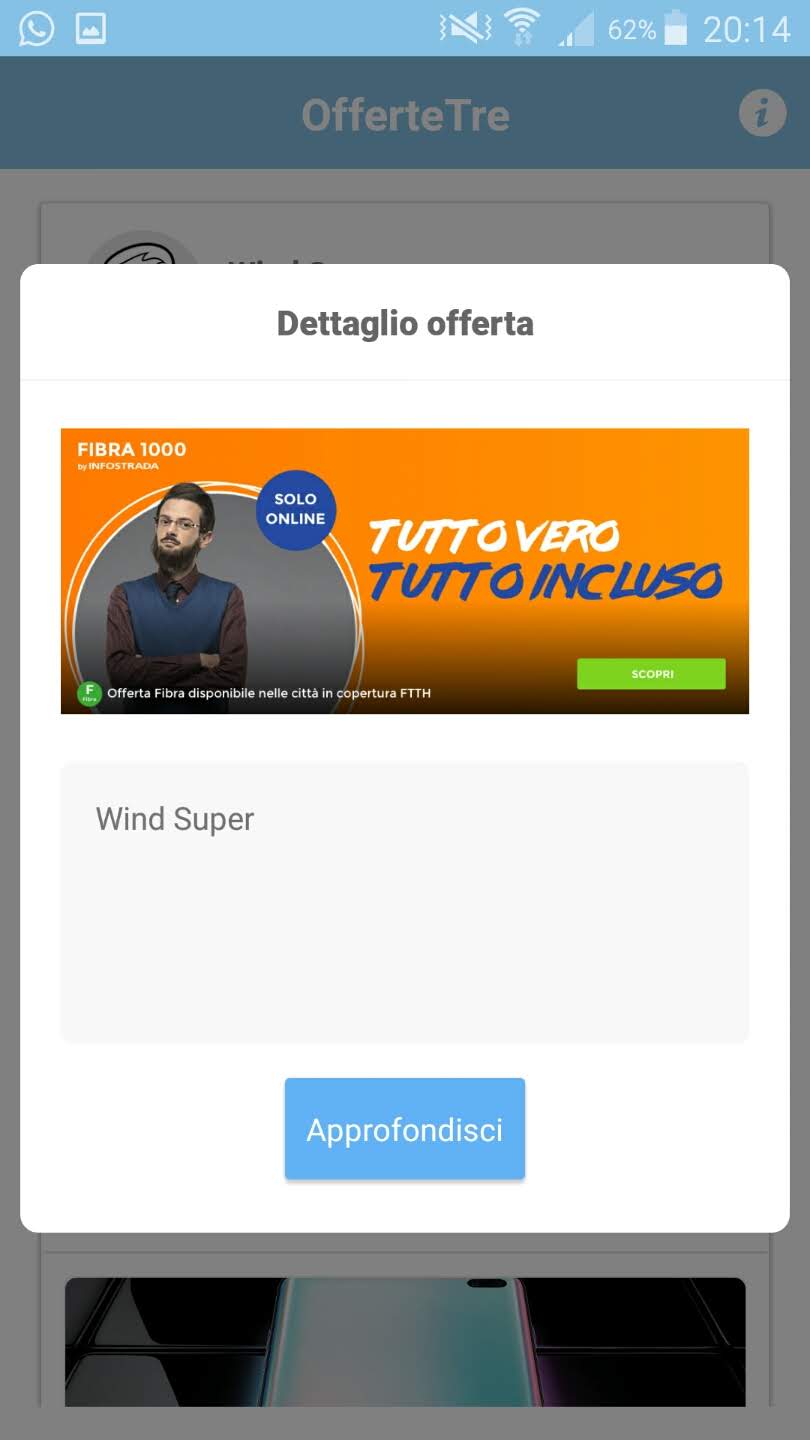The height and width of the screenshot is (1440, 810).
Task: Open the info icon in the app bar
Action: (762, 113)
